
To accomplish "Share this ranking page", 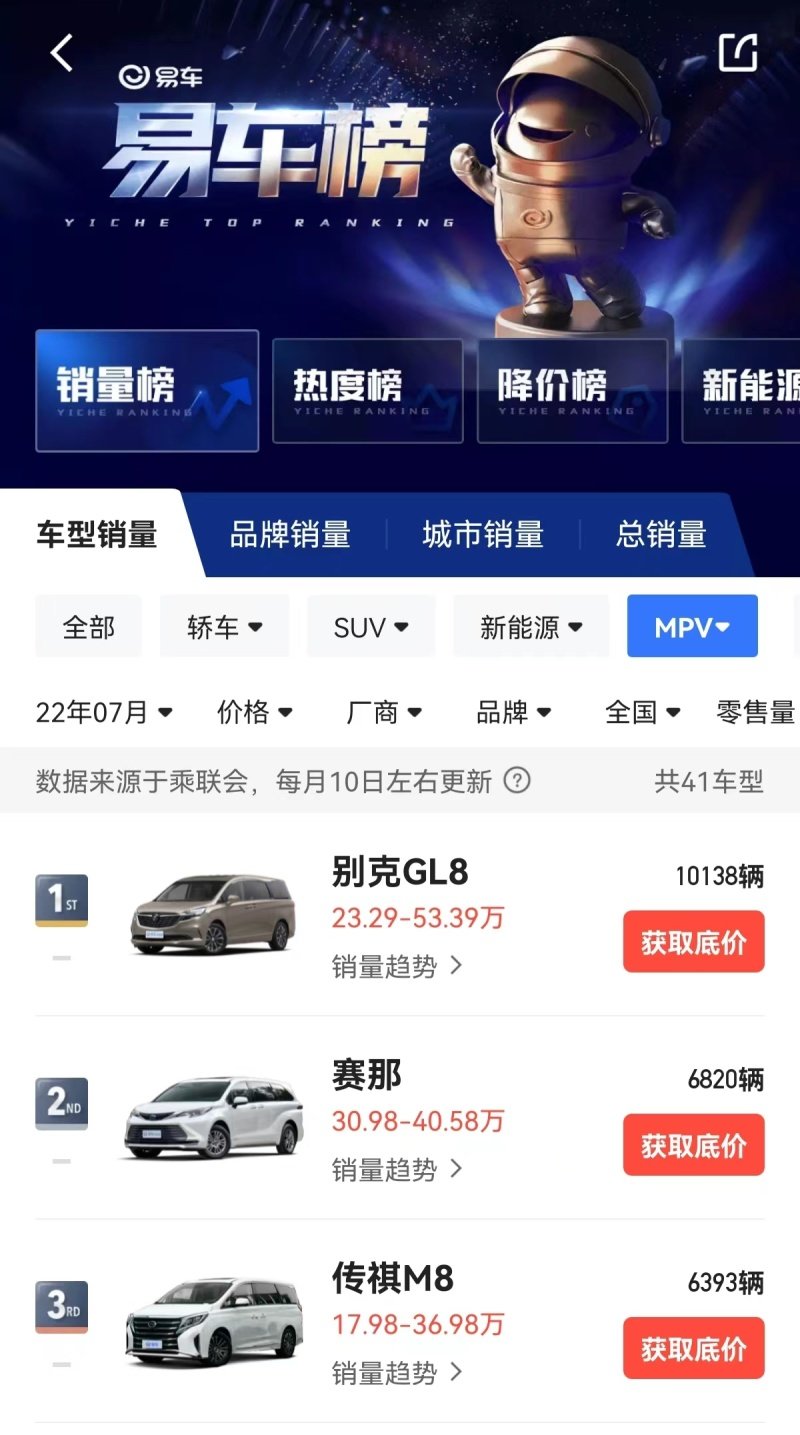I will point(738,53).
